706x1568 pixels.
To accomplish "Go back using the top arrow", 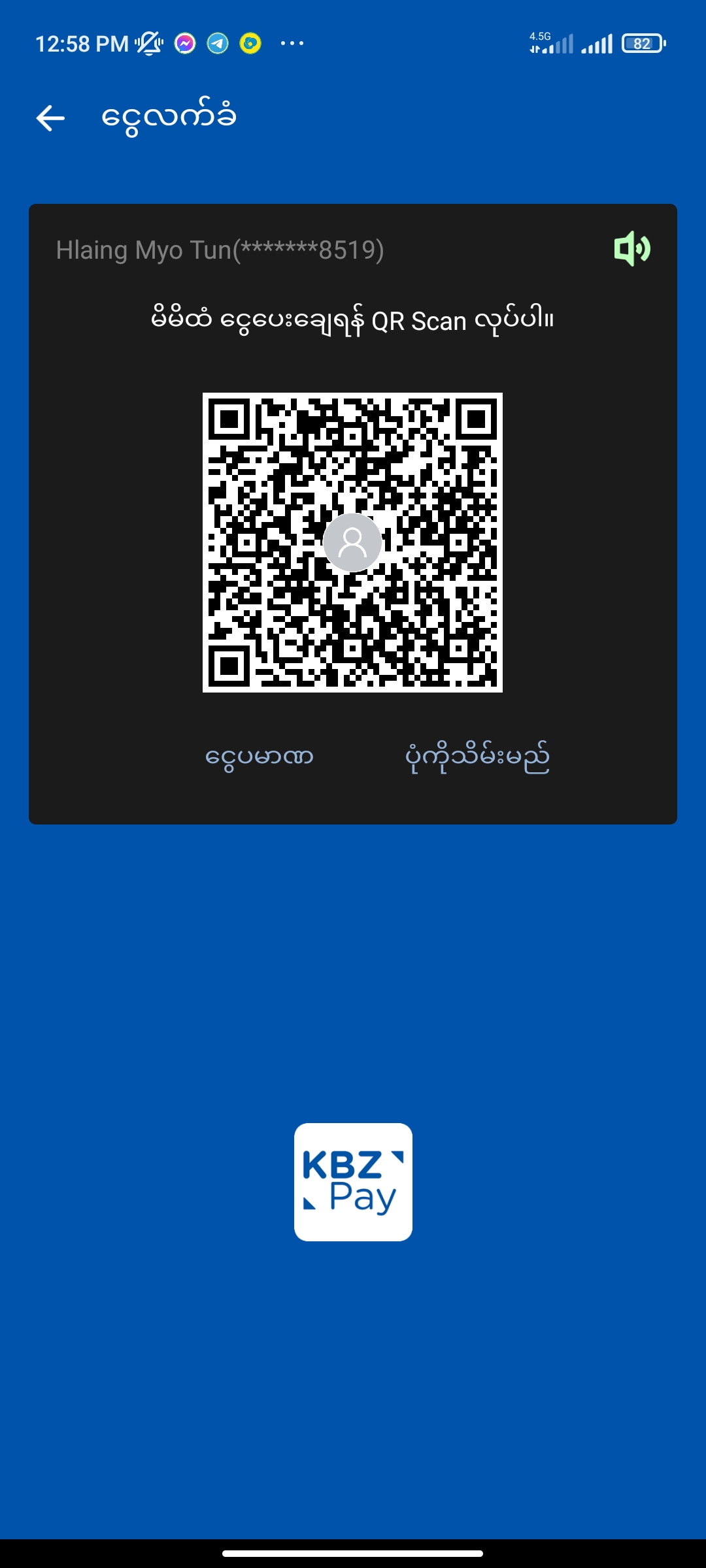I will (50, 118).
